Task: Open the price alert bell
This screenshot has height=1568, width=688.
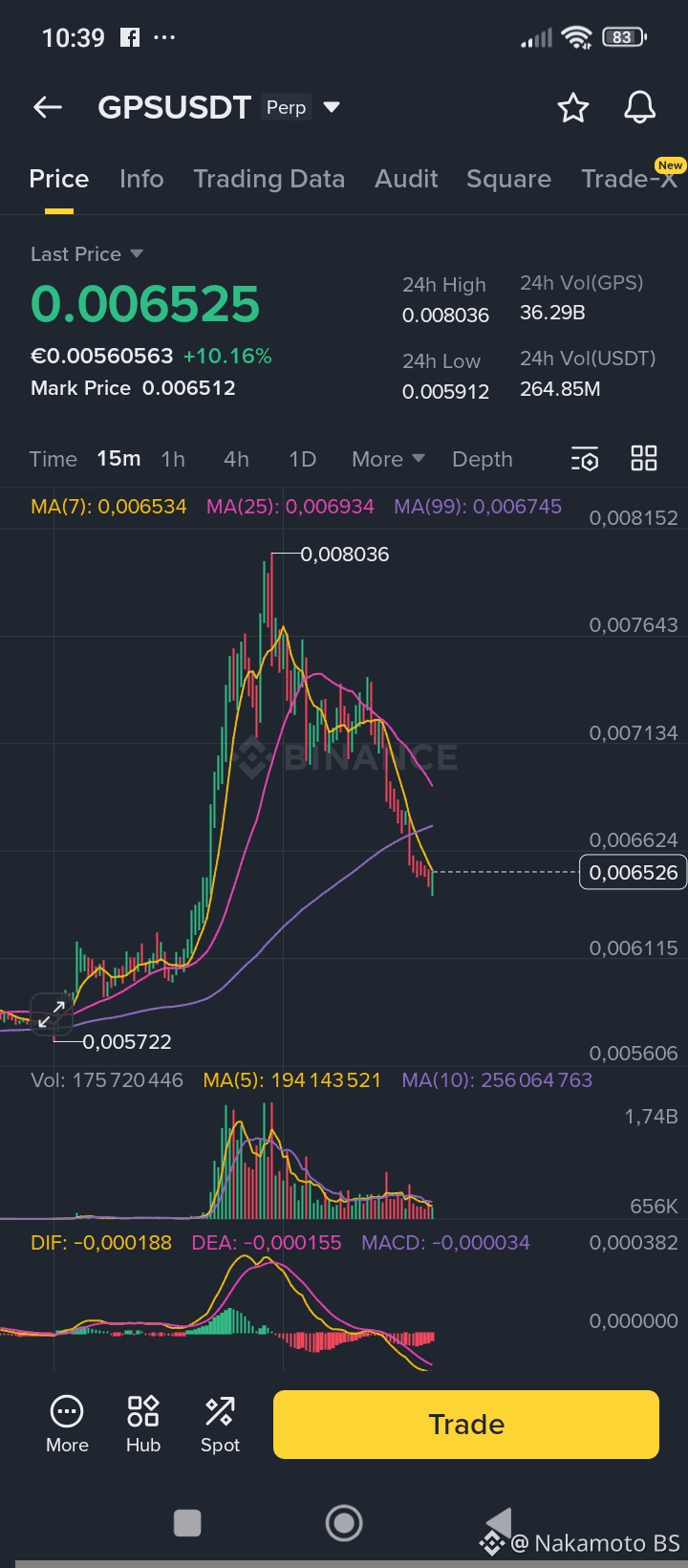Action: [x=639, y=107]
